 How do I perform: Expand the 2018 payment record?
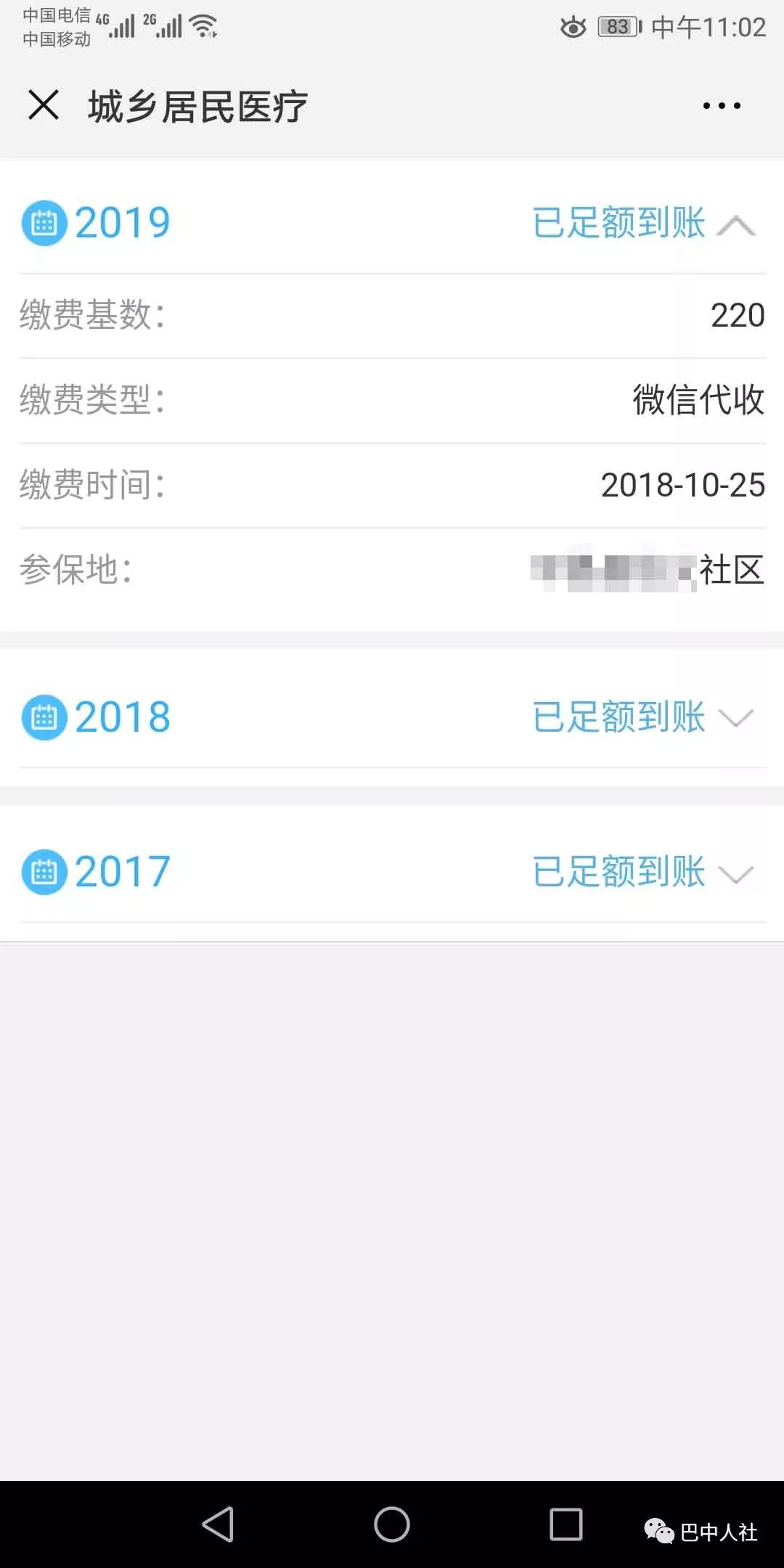[x=736, y=718]
